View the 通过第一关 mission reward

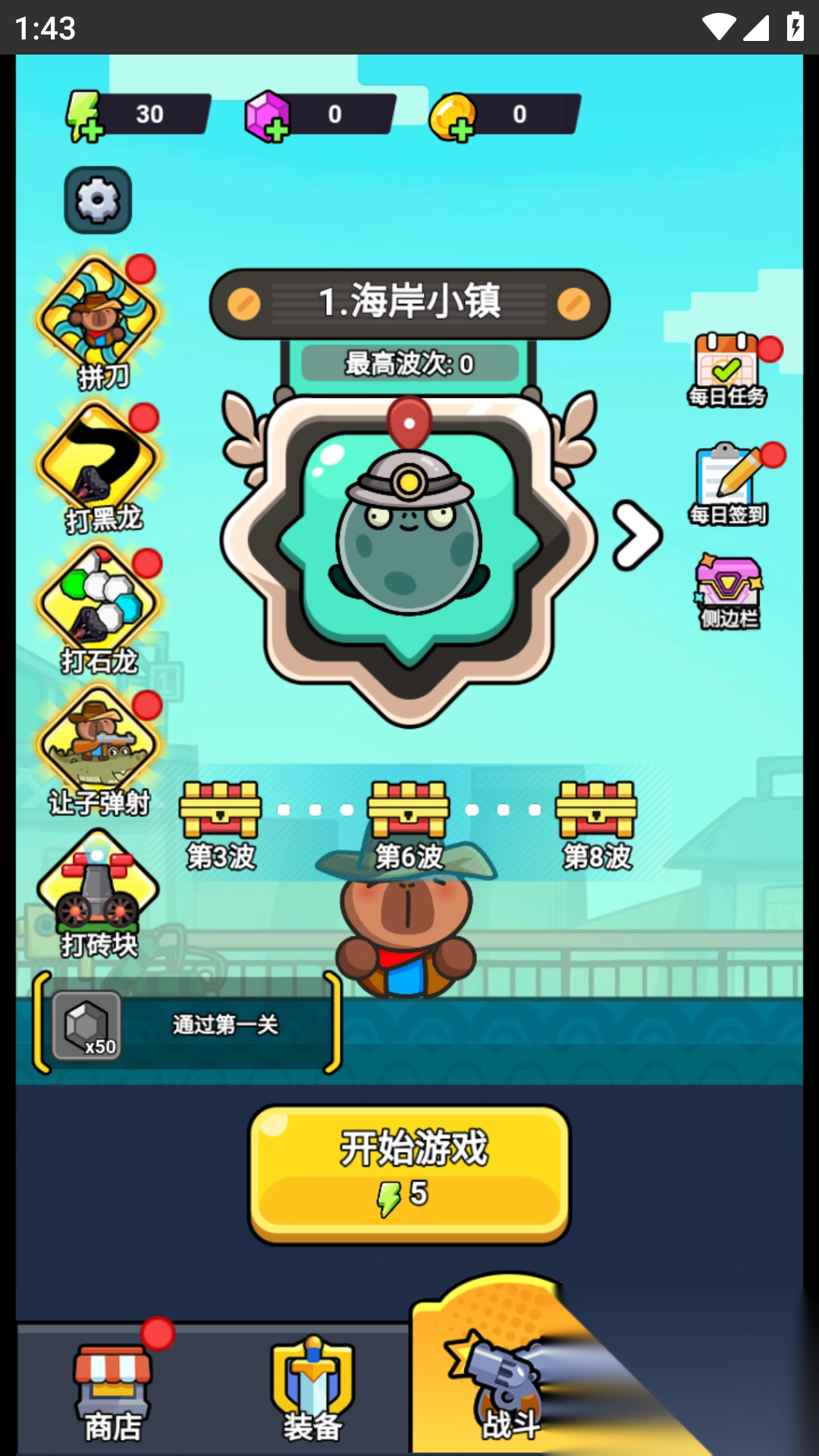pos(187,1024)
